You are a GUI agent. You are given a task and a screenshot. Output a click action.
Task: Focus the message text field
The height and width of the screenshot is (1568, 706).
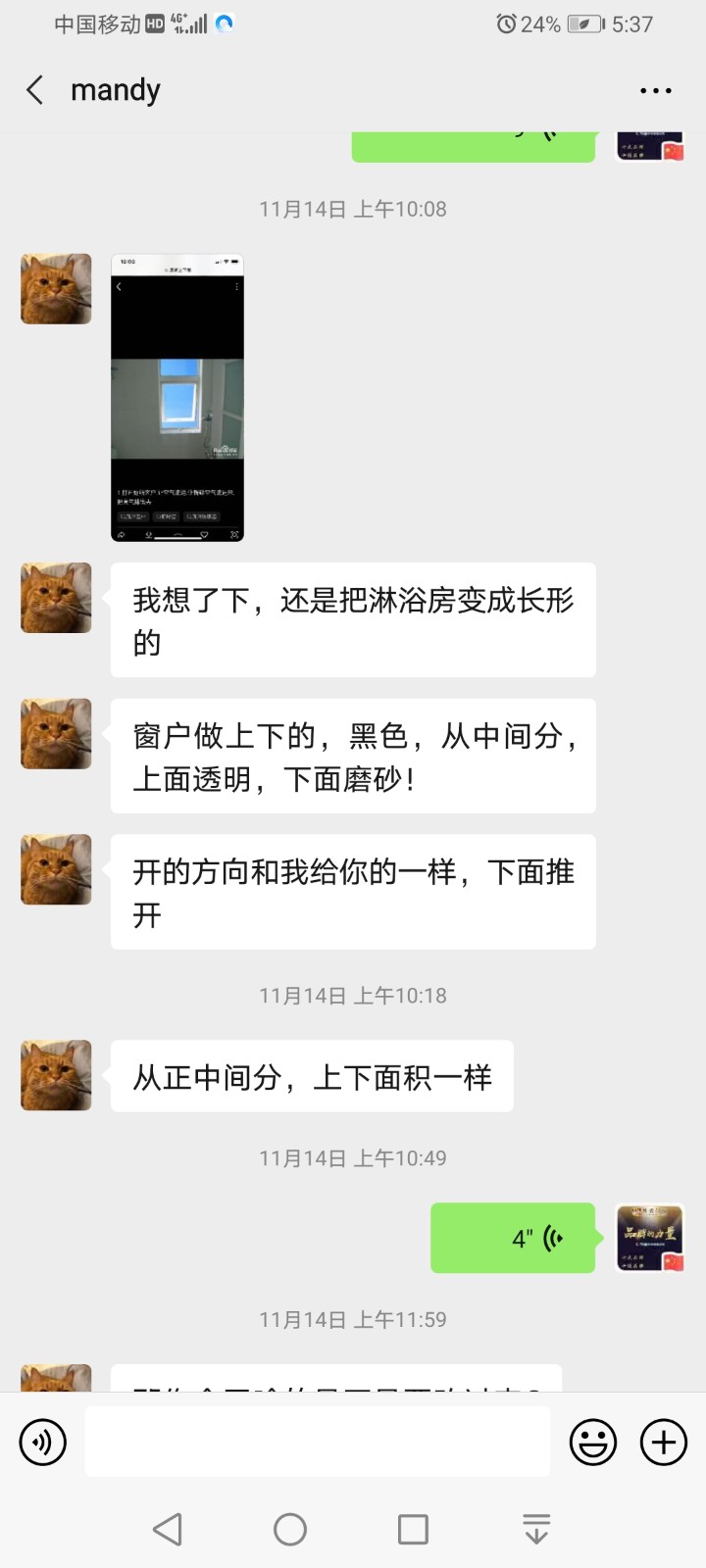pos(317,1442)
